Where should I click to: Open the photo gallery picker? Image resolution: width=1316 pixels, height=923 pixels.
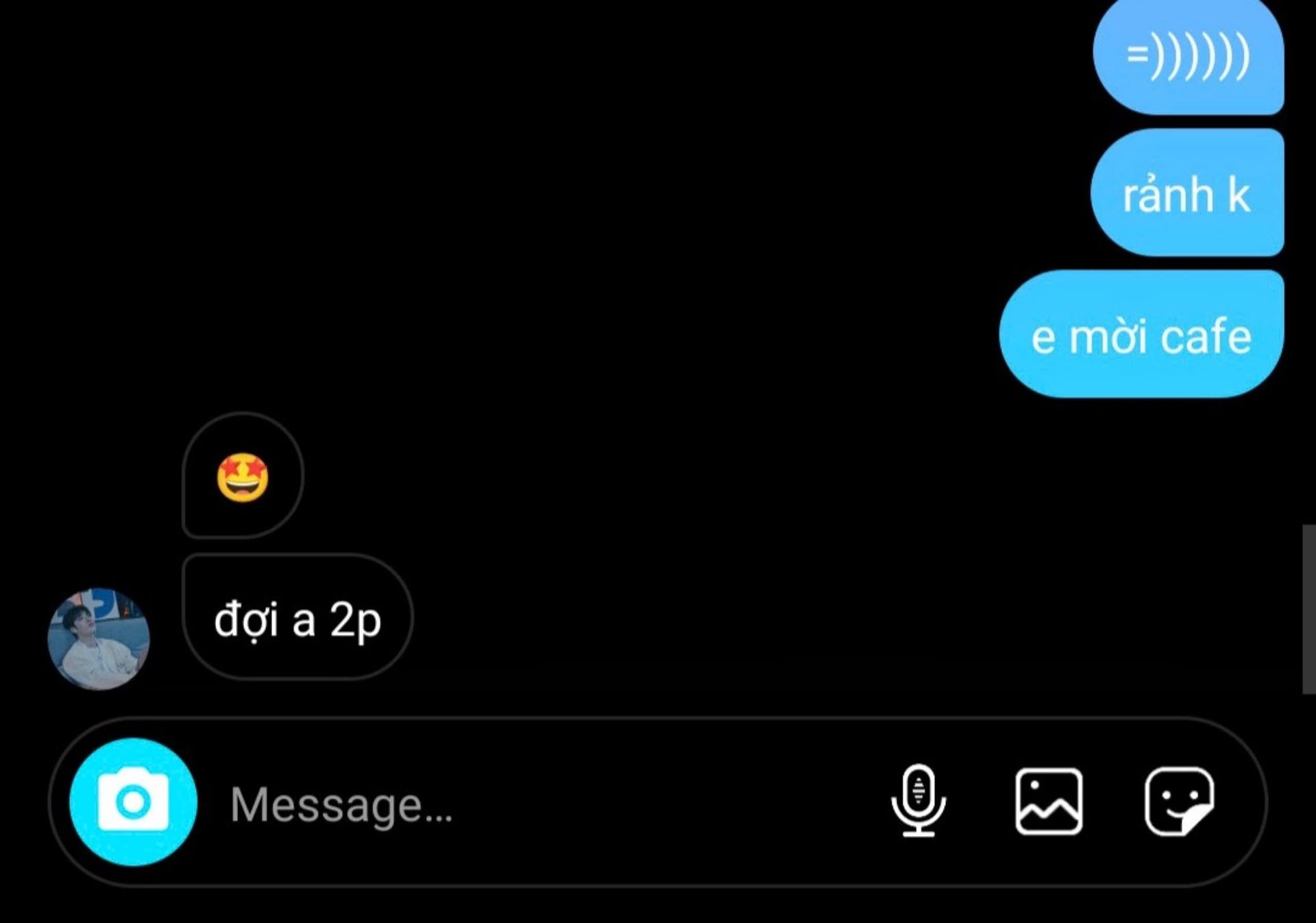pos(1048,801)
